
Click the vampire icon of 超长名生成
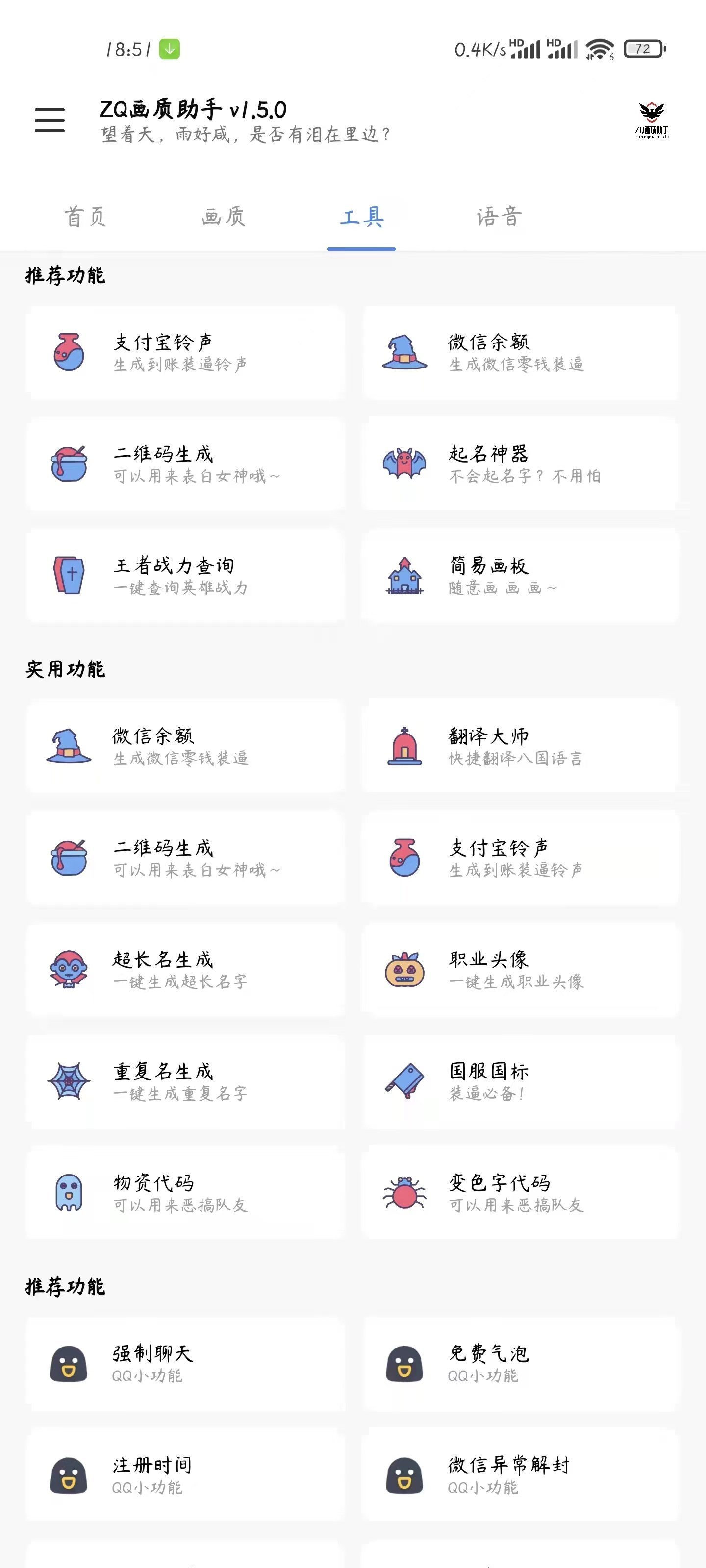point(68,970)
